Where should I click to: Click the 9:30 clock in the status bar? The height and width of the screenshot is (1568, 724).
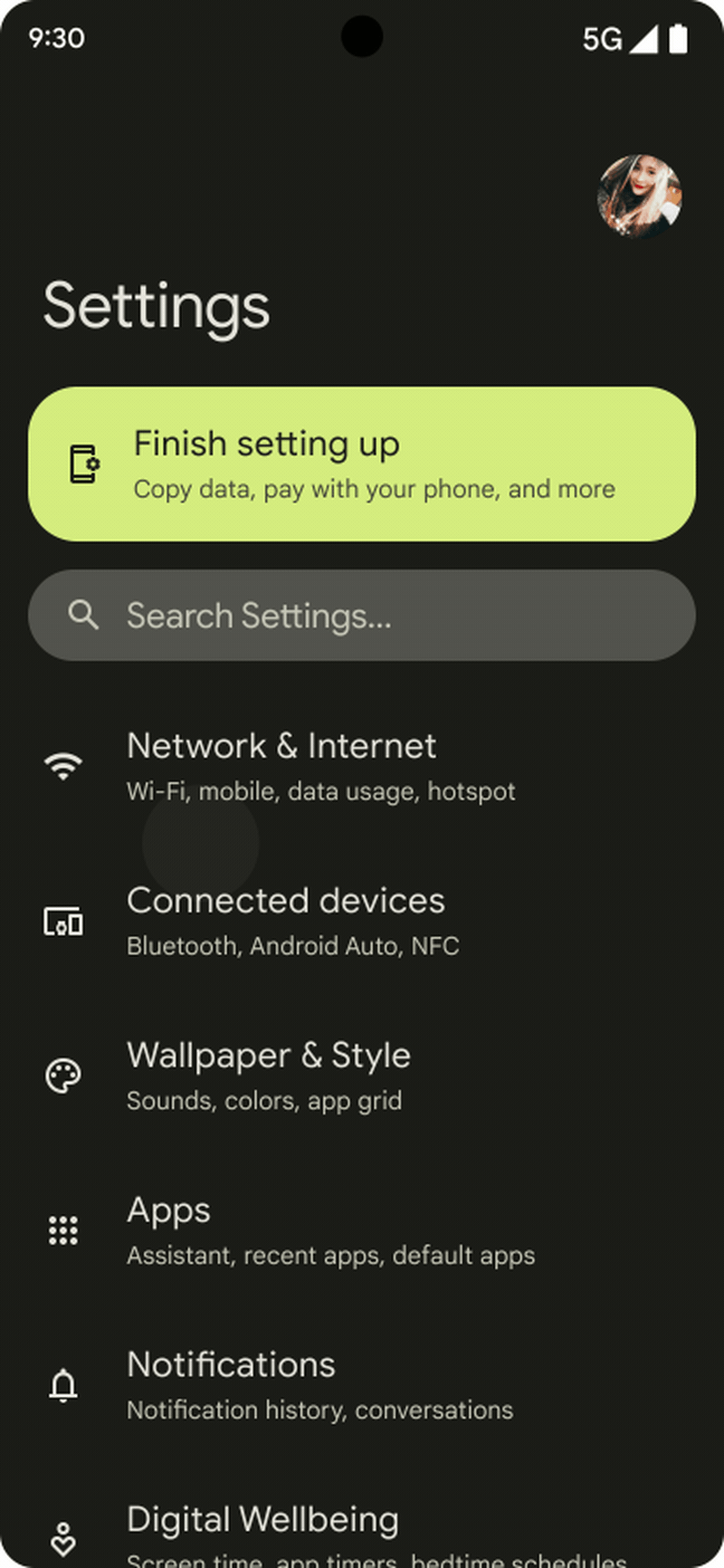click(x=54, y=38)
